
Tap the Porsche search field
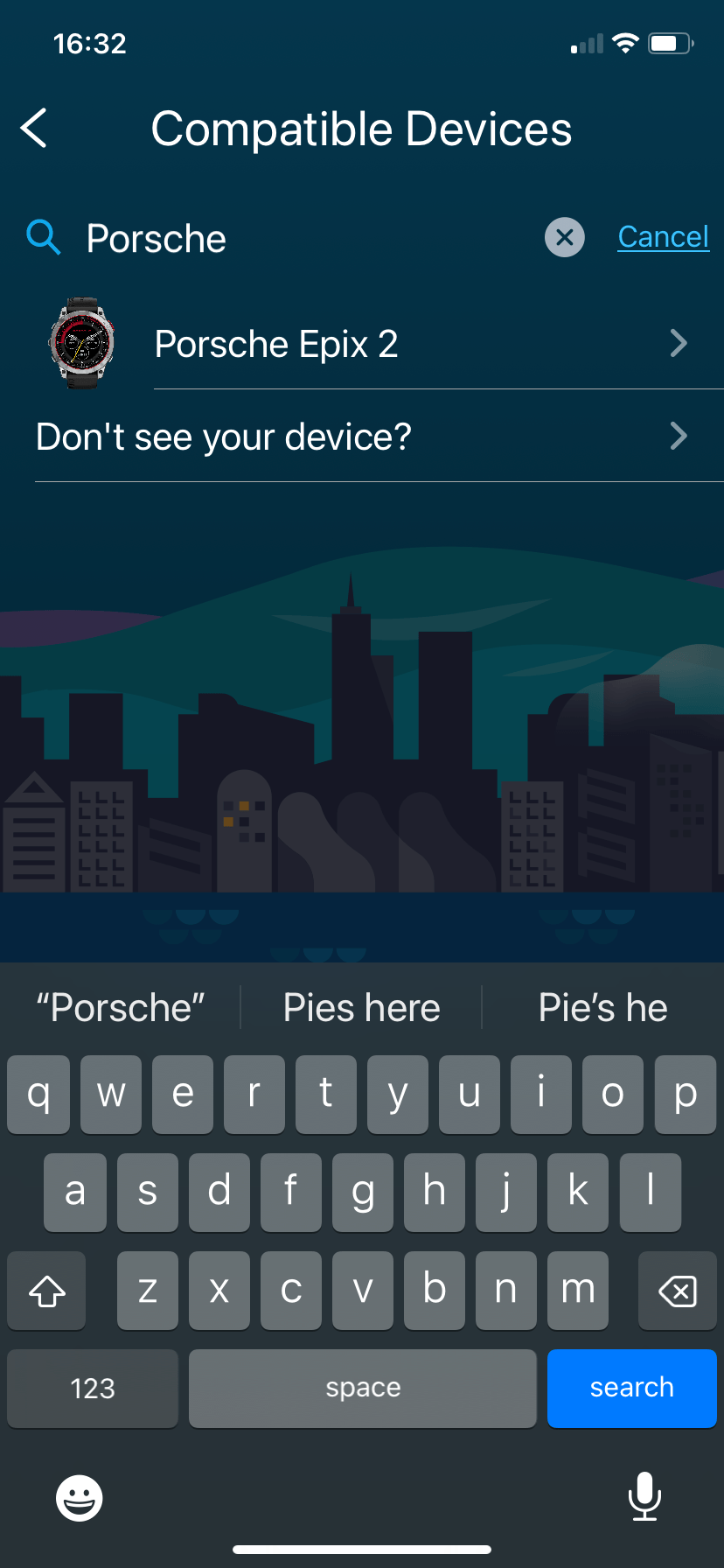coord(297,238)
